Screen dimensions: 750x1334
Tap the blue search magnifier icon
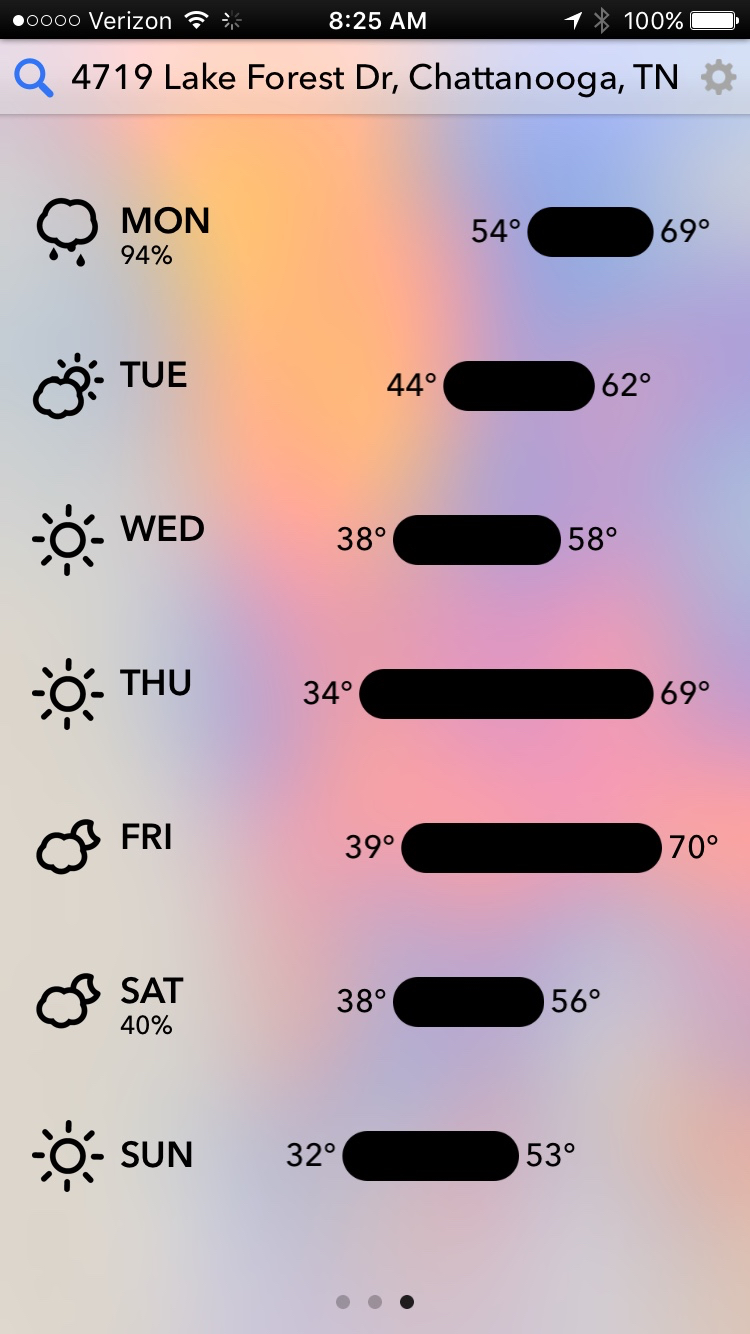[x=34, y=78]
